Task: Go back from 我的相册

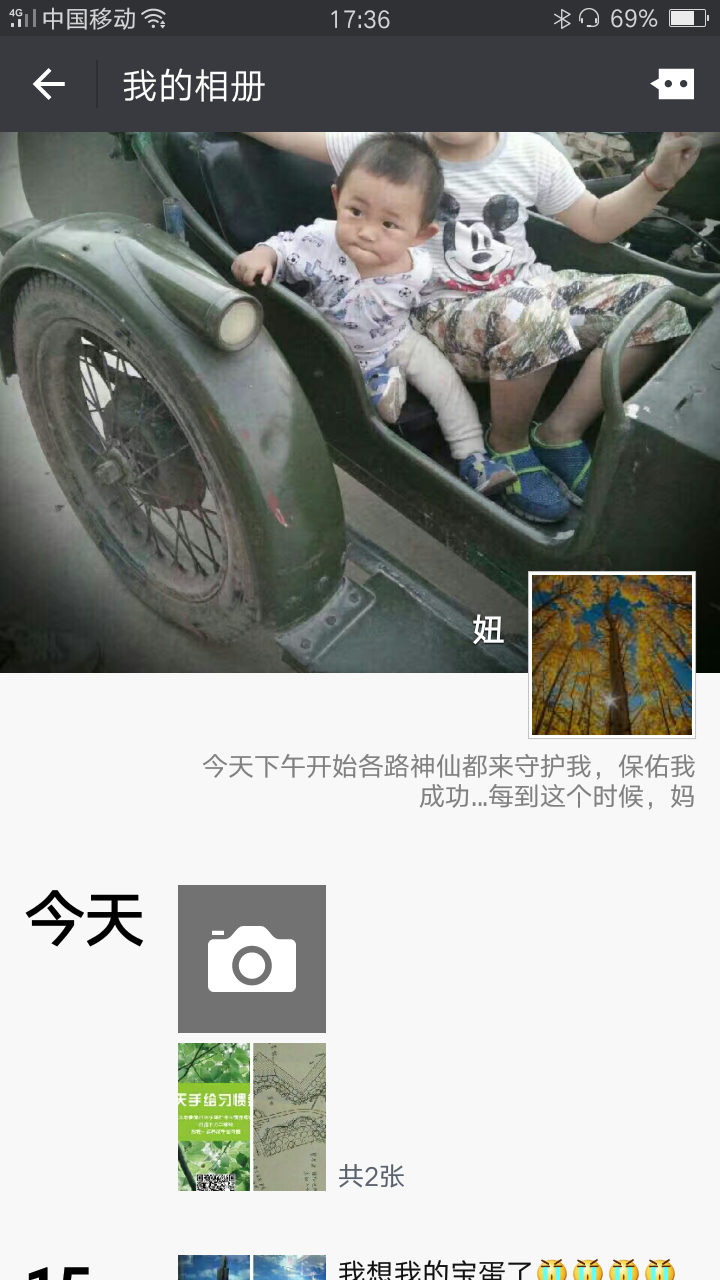Action: coord(48,85)
